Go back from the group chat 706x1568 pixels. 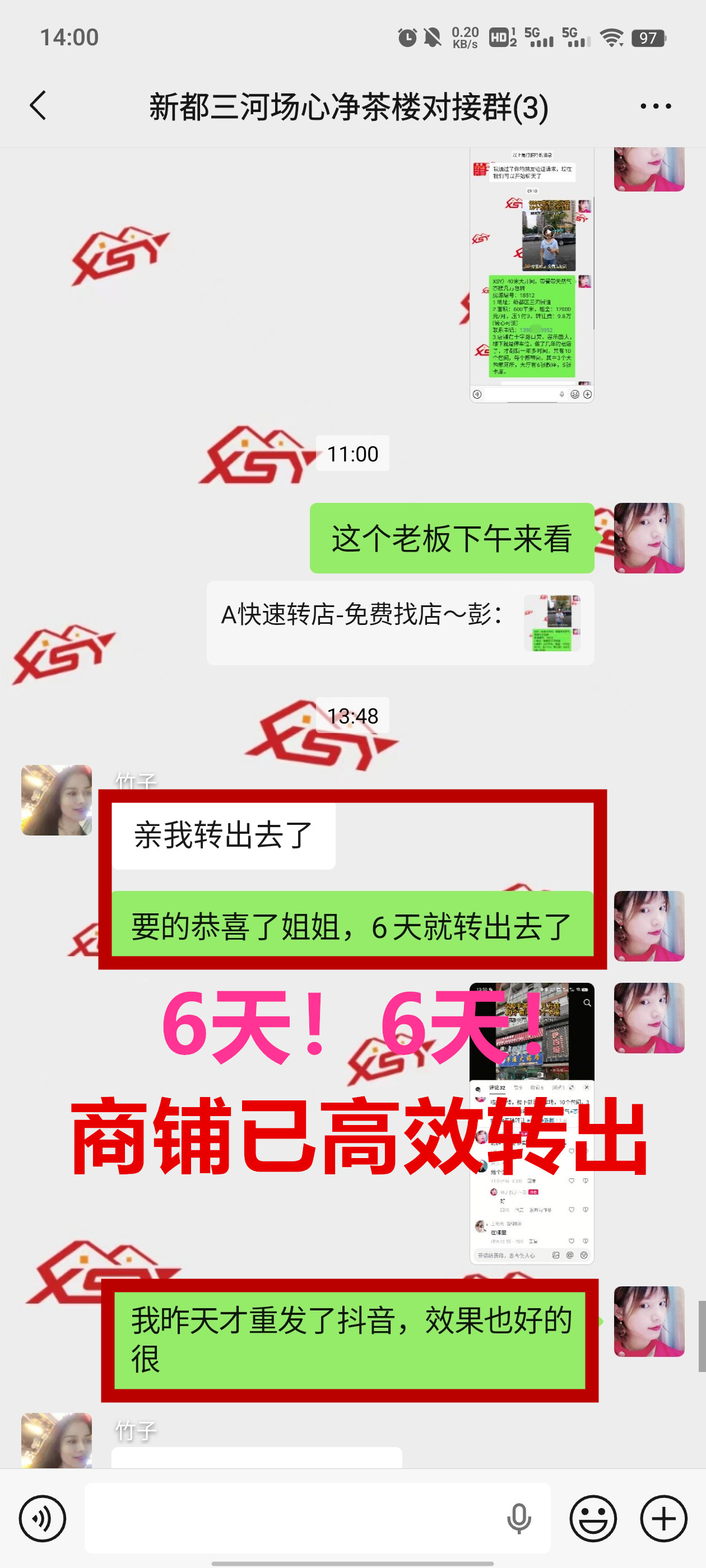38,106
